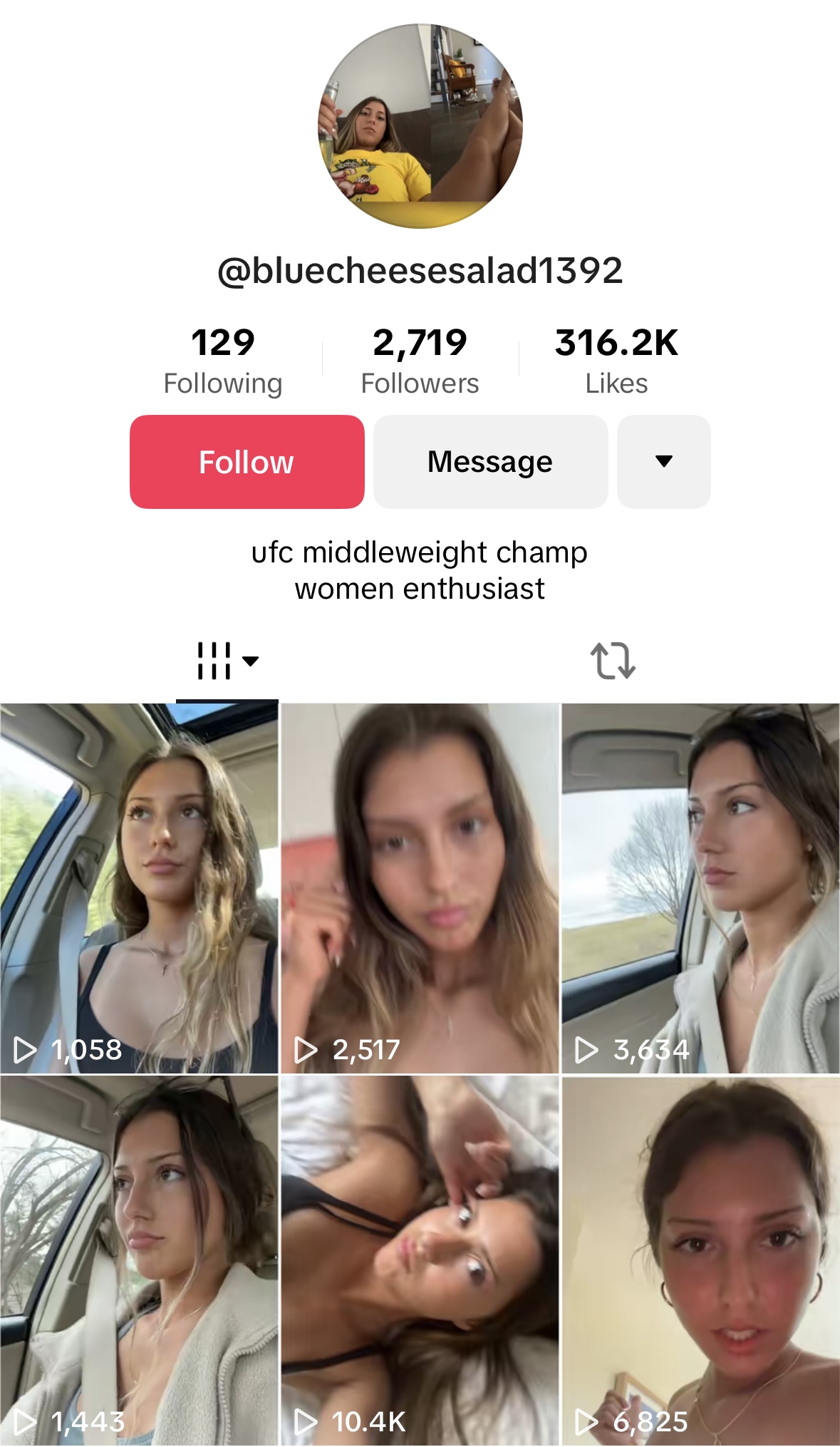Viewport: 840px width, 1447px height.
Task: Play the video with 6,825 views
Action: tap(700, 1261)
